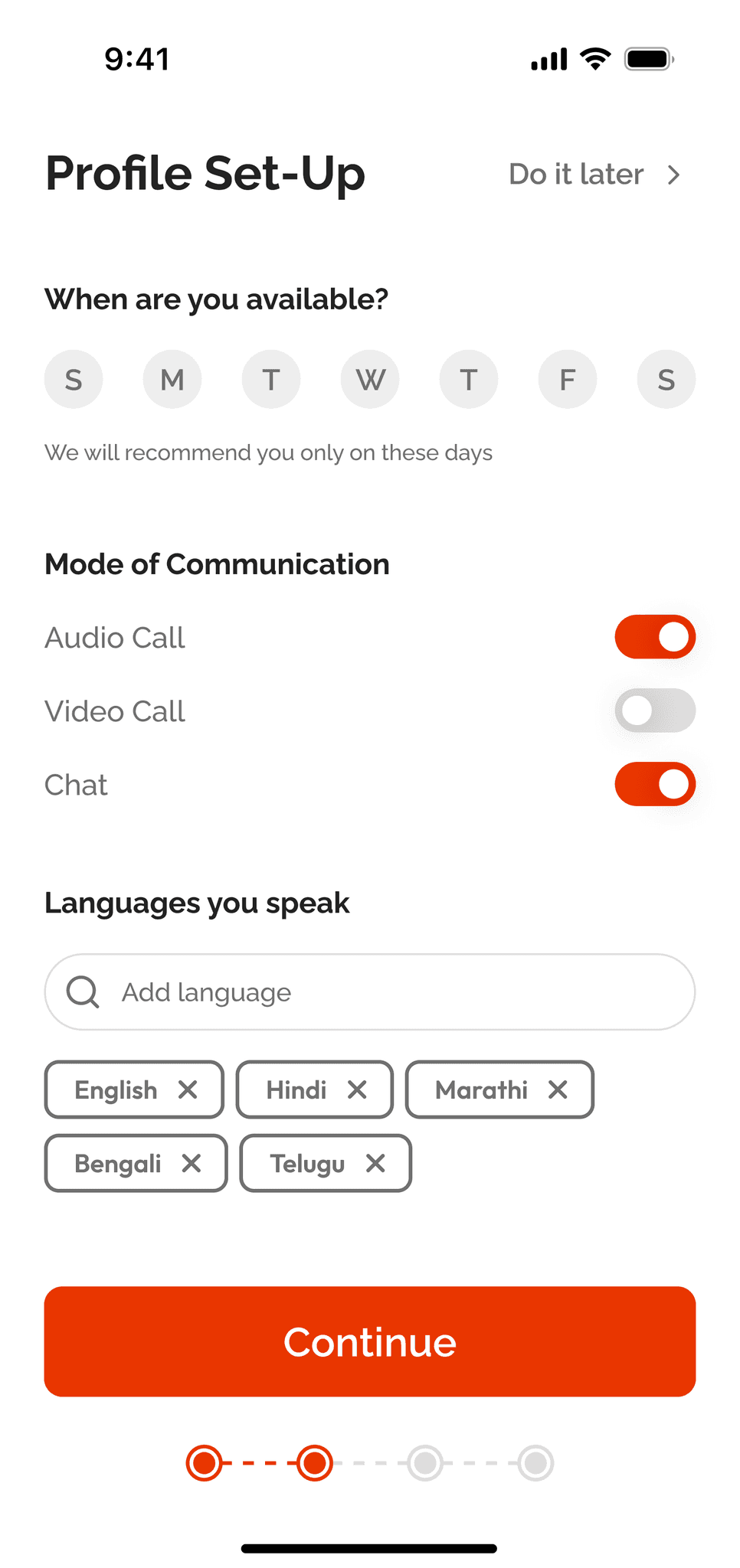740x1568 pixels.
Task: Choose Friday as an available day
Action: (x=568, y=379)
